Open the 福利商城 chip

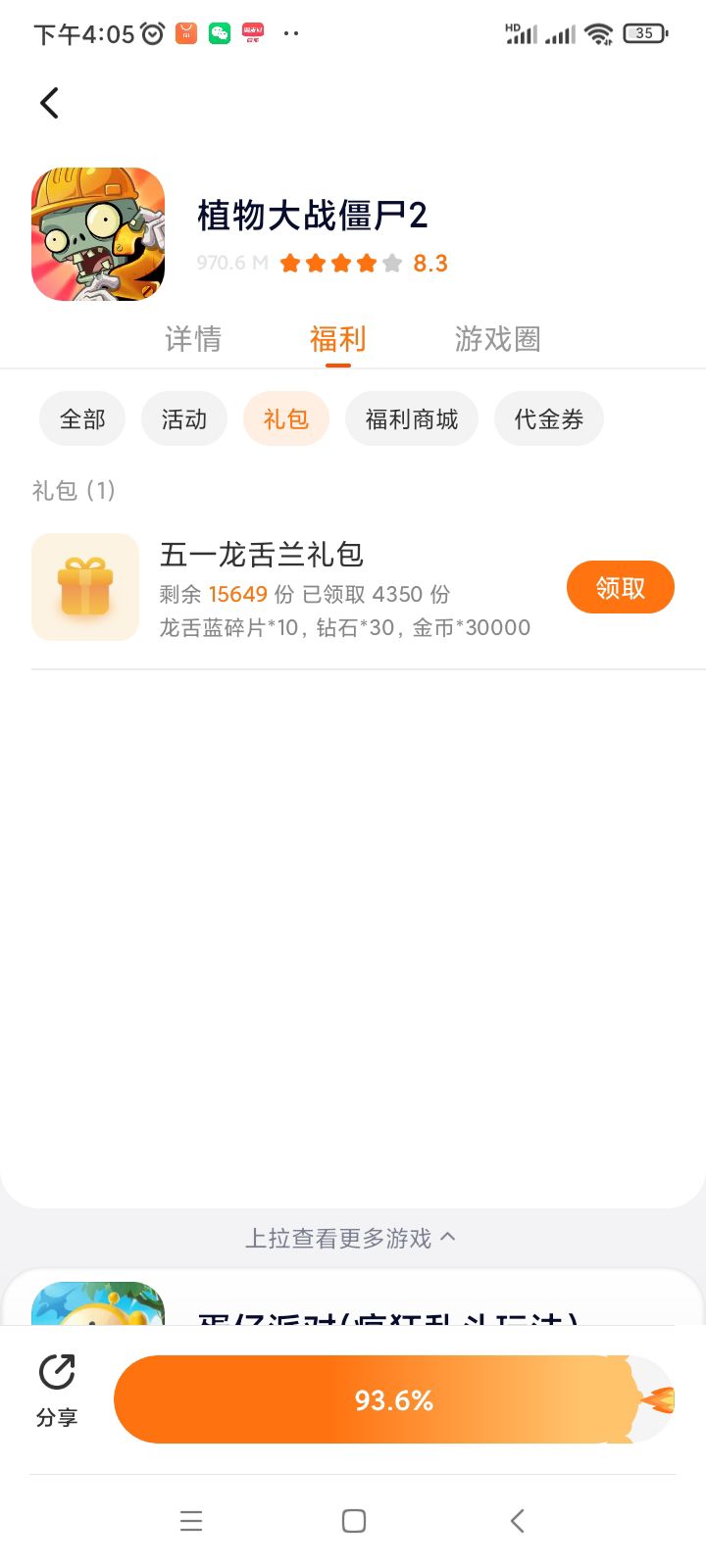[x=412, y=419]
